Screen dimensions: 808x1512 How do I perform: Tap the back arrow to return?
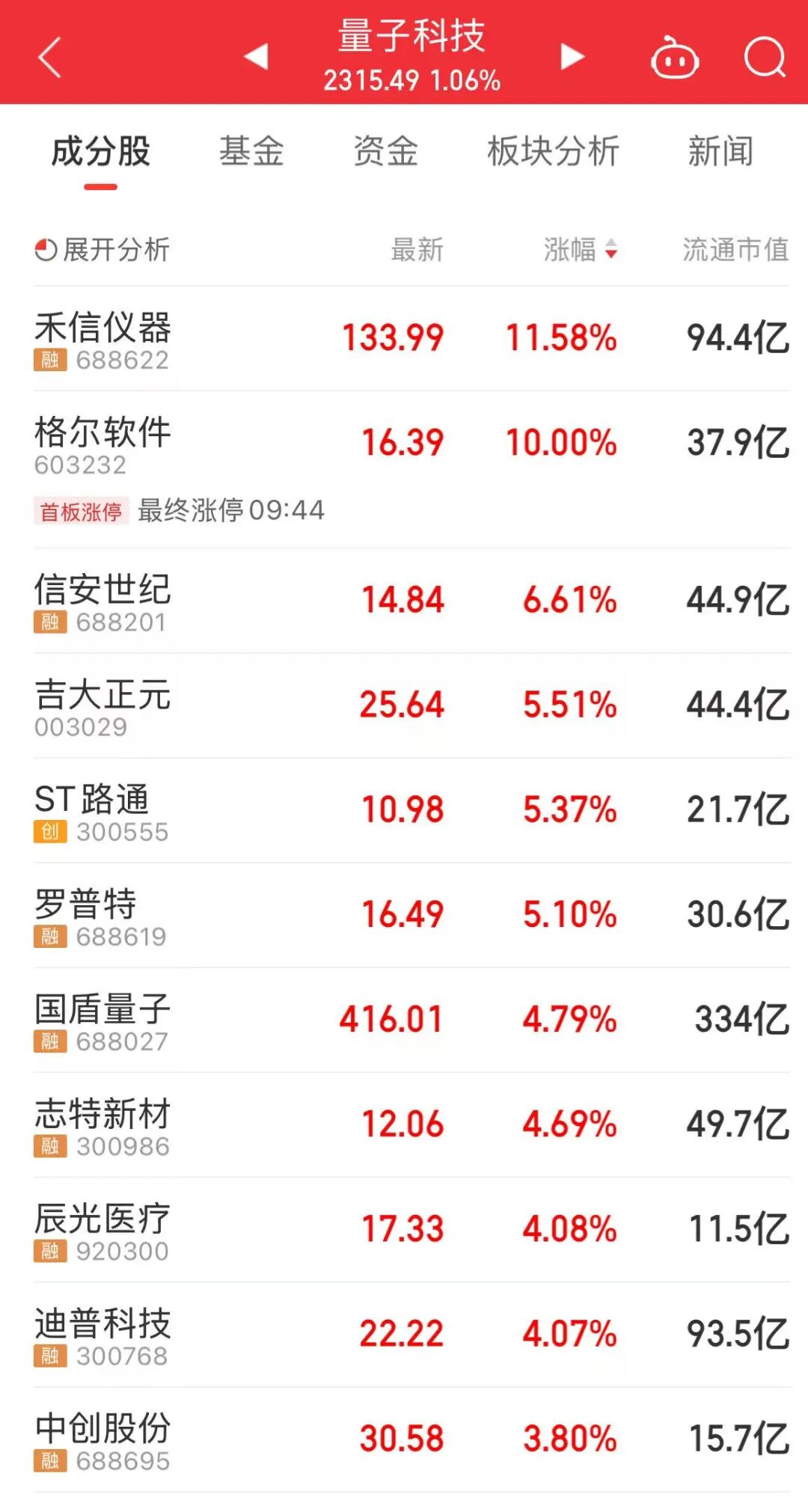coord(49,58)
